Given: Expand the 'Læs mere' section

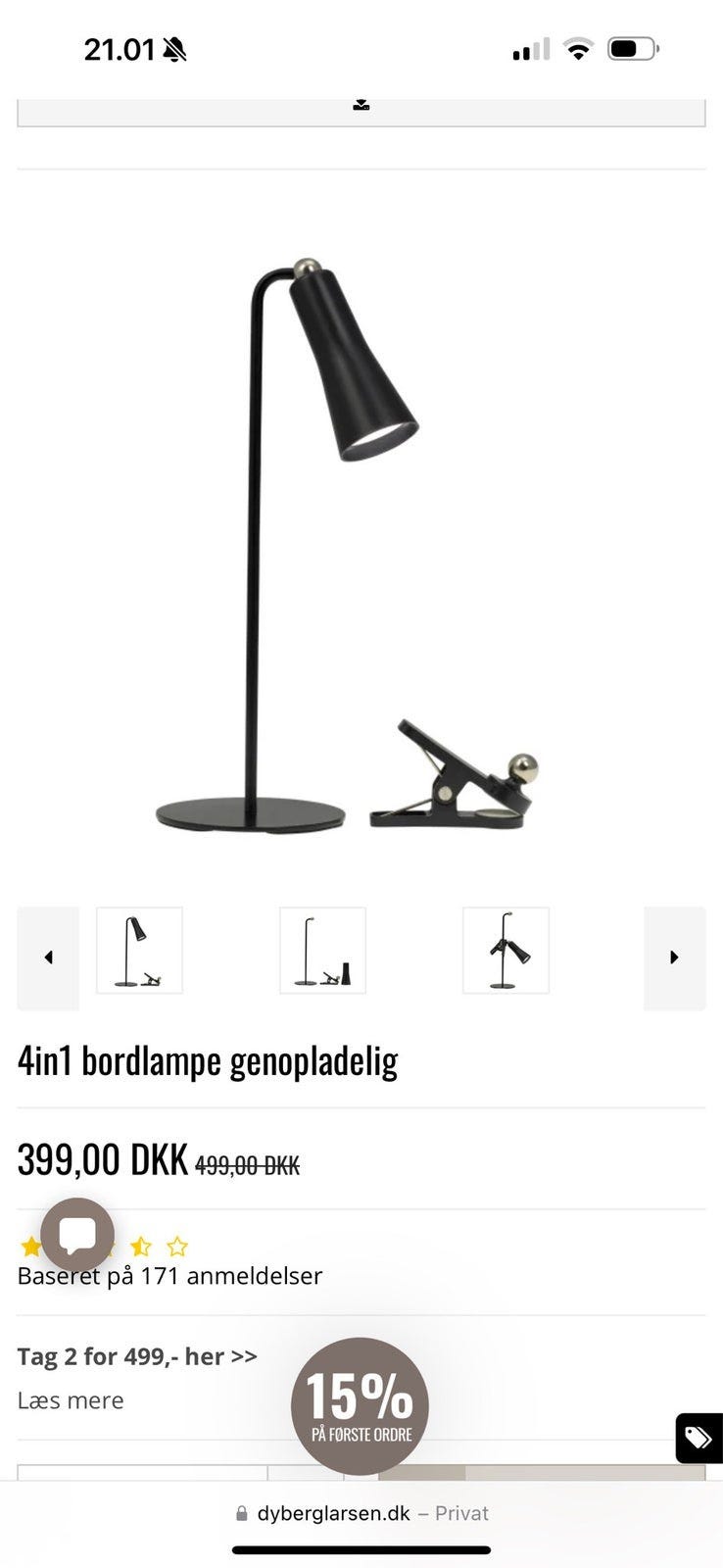Looking at the screenshot, I should [x=70, y=1400].
